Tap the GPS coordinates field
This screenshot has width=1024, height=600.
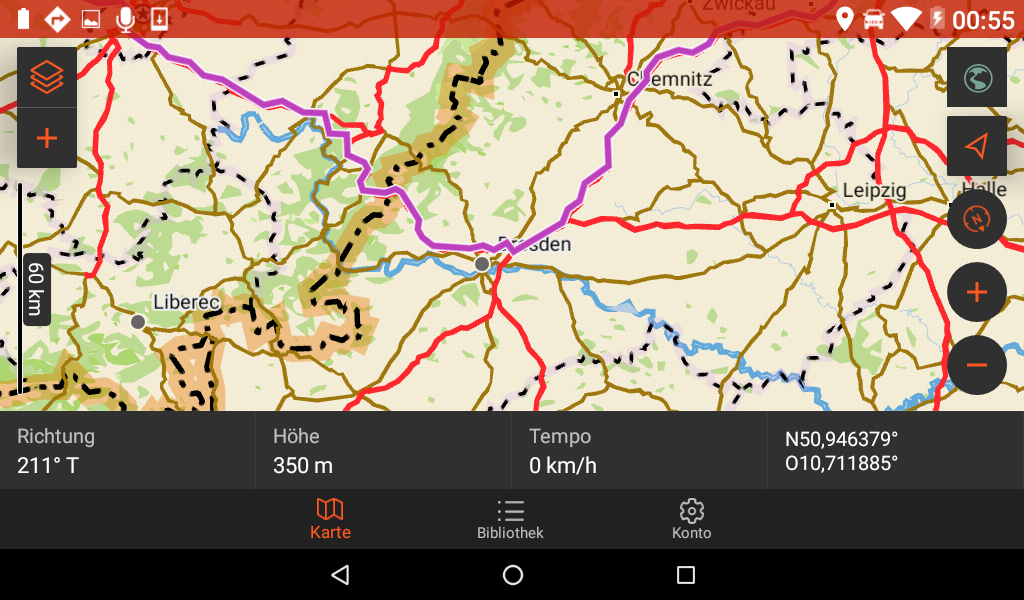(895, 450)
